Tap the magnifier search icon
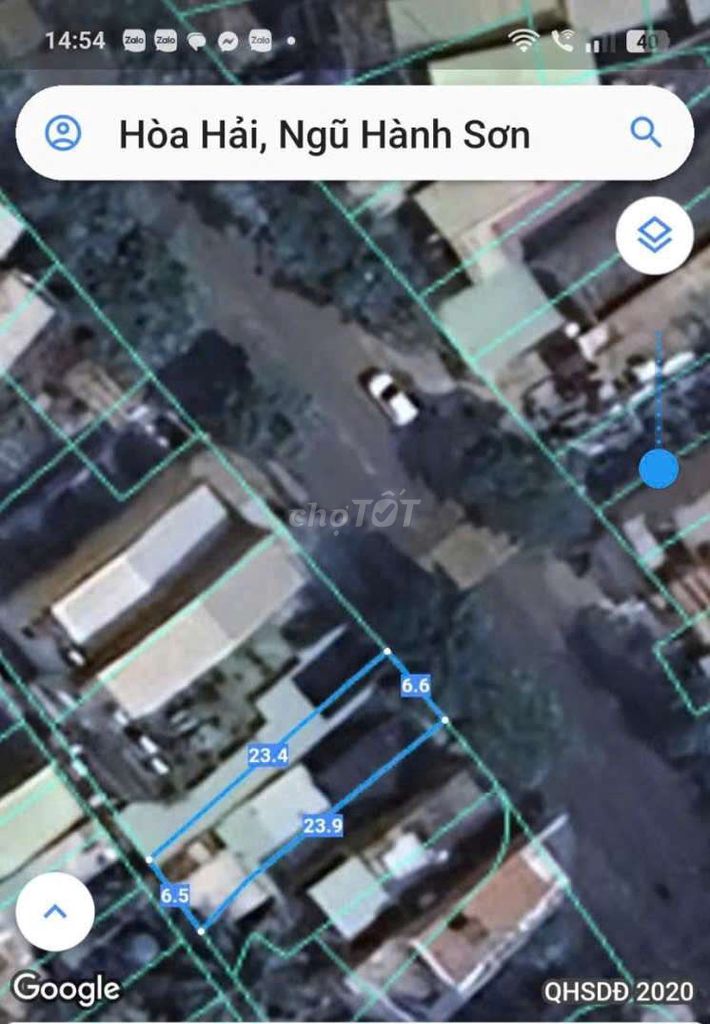This screenshot has width=710, height=1024. point(646,132)
